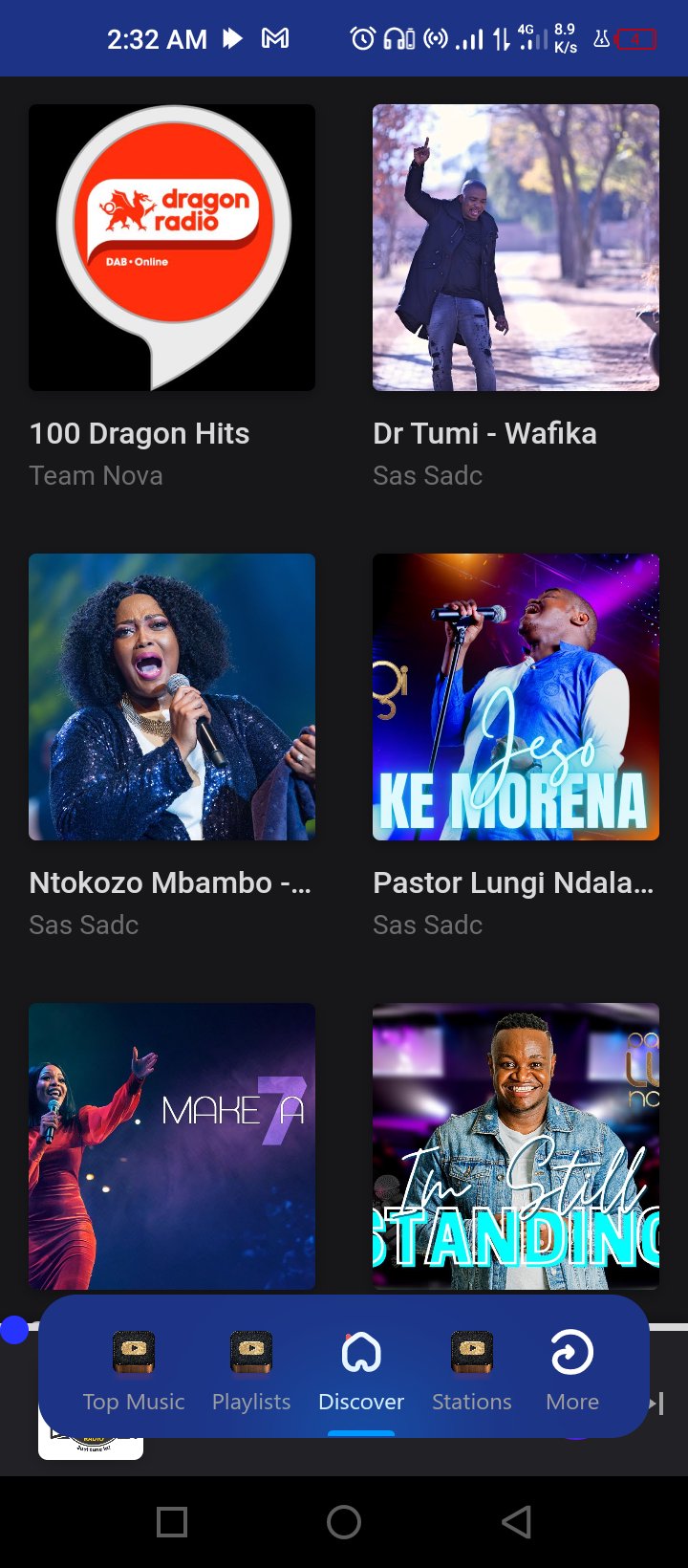Screen dimensions: 688x1568
Task: Switch to the Playlists tab
Action: [x=251, y=1369]
